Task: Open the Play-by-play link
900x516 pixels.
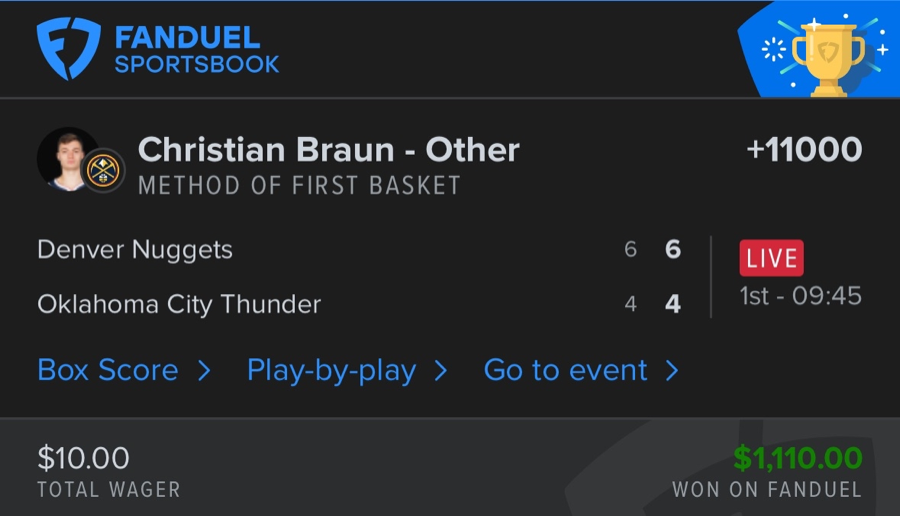Action: click(x=346, y=371)
